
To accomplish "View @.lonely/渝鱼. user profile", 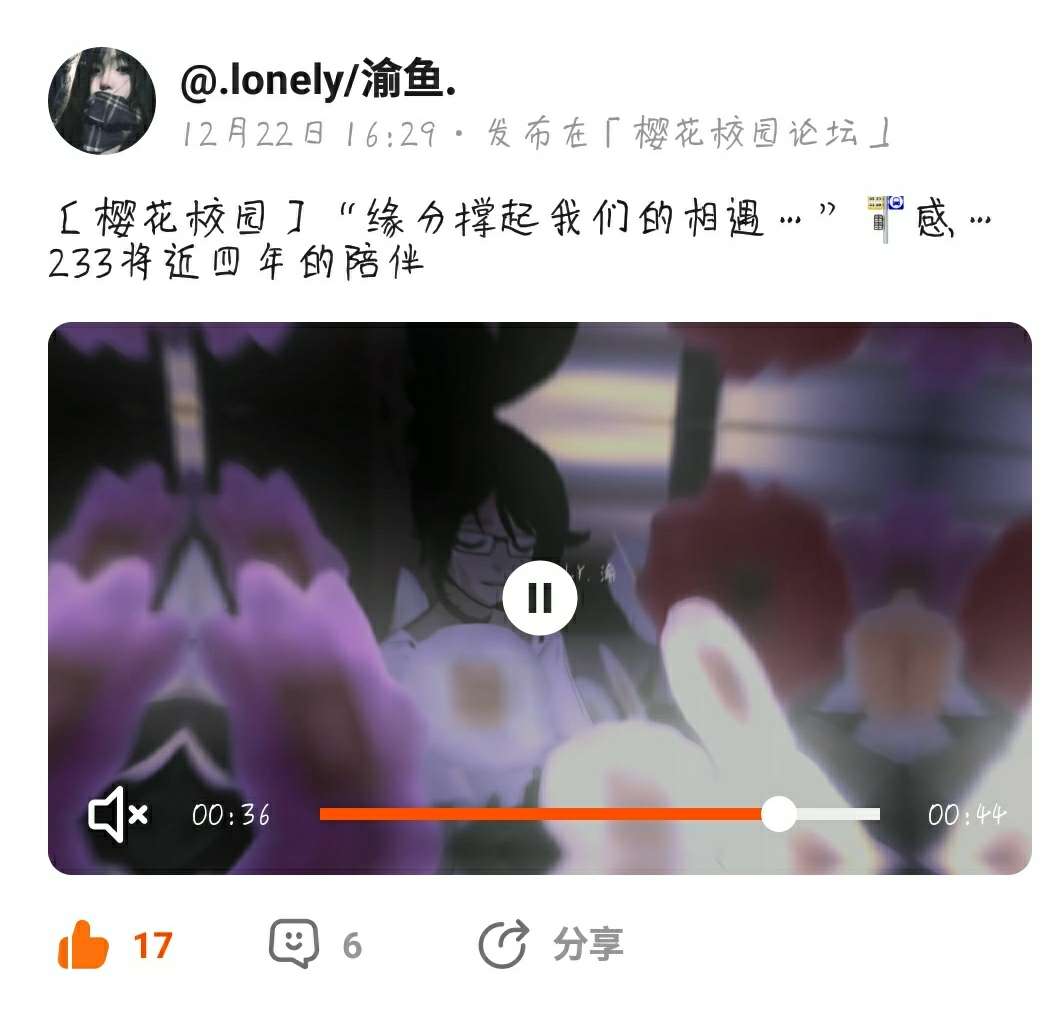I will pyautogui.click(x=318, y=82).
